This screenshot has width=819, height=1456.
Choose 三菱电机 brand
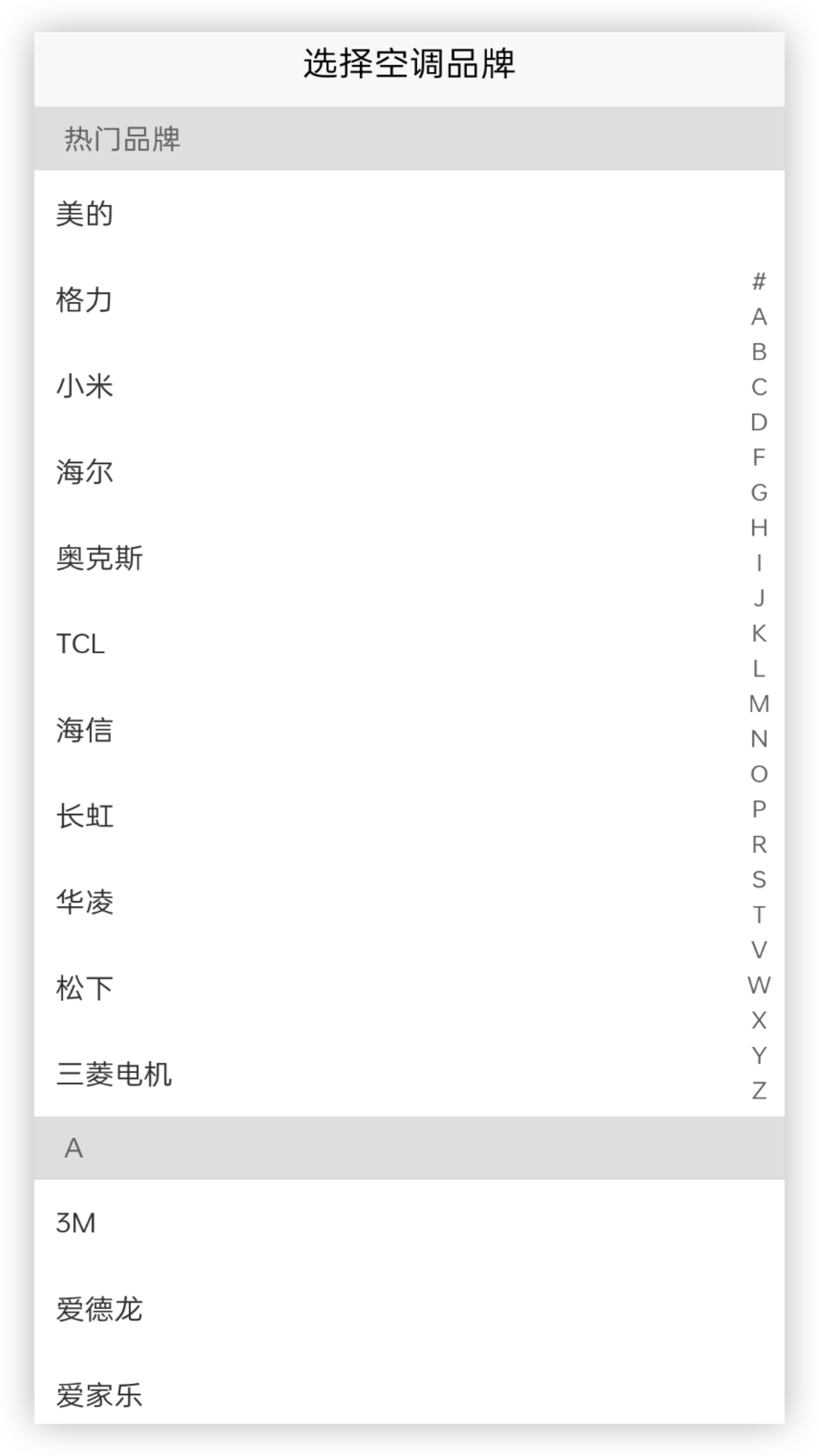(x=114, y=1074)
